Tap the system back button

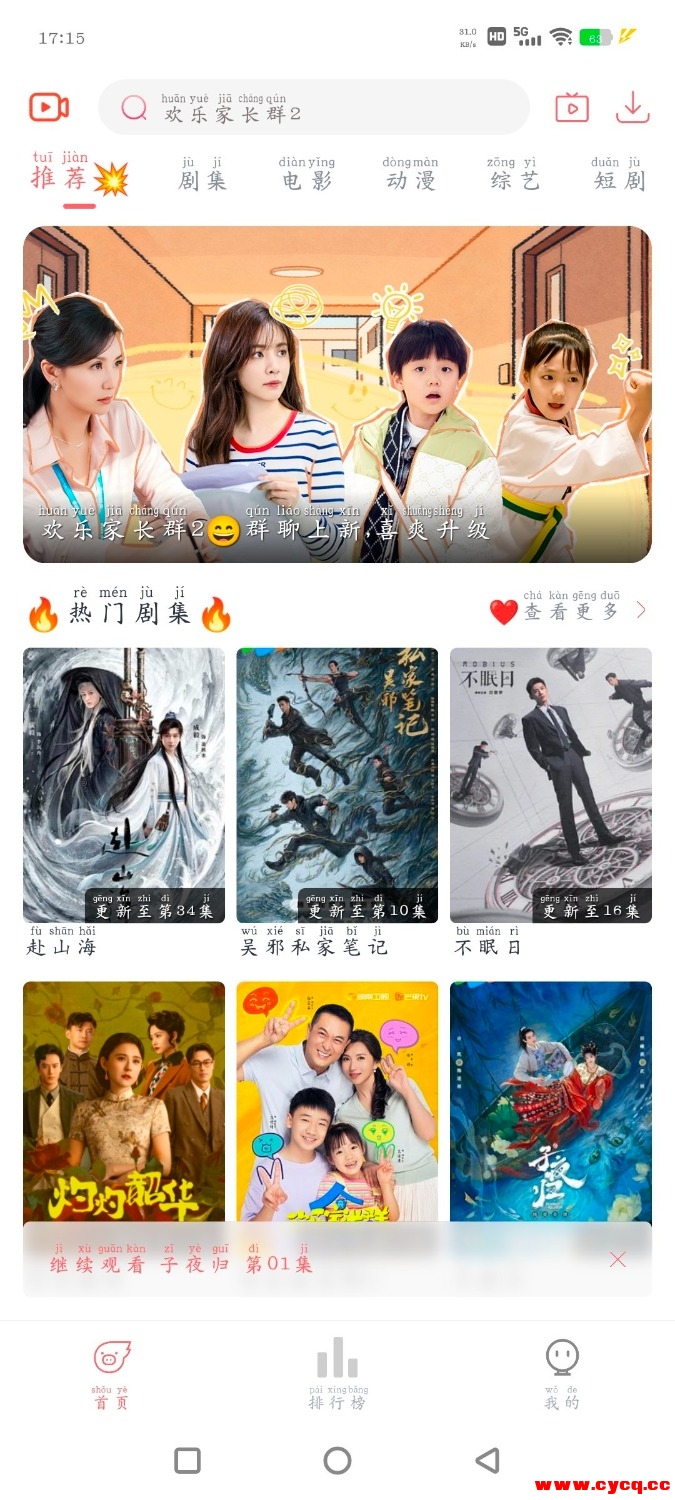tap(487, 1460)
